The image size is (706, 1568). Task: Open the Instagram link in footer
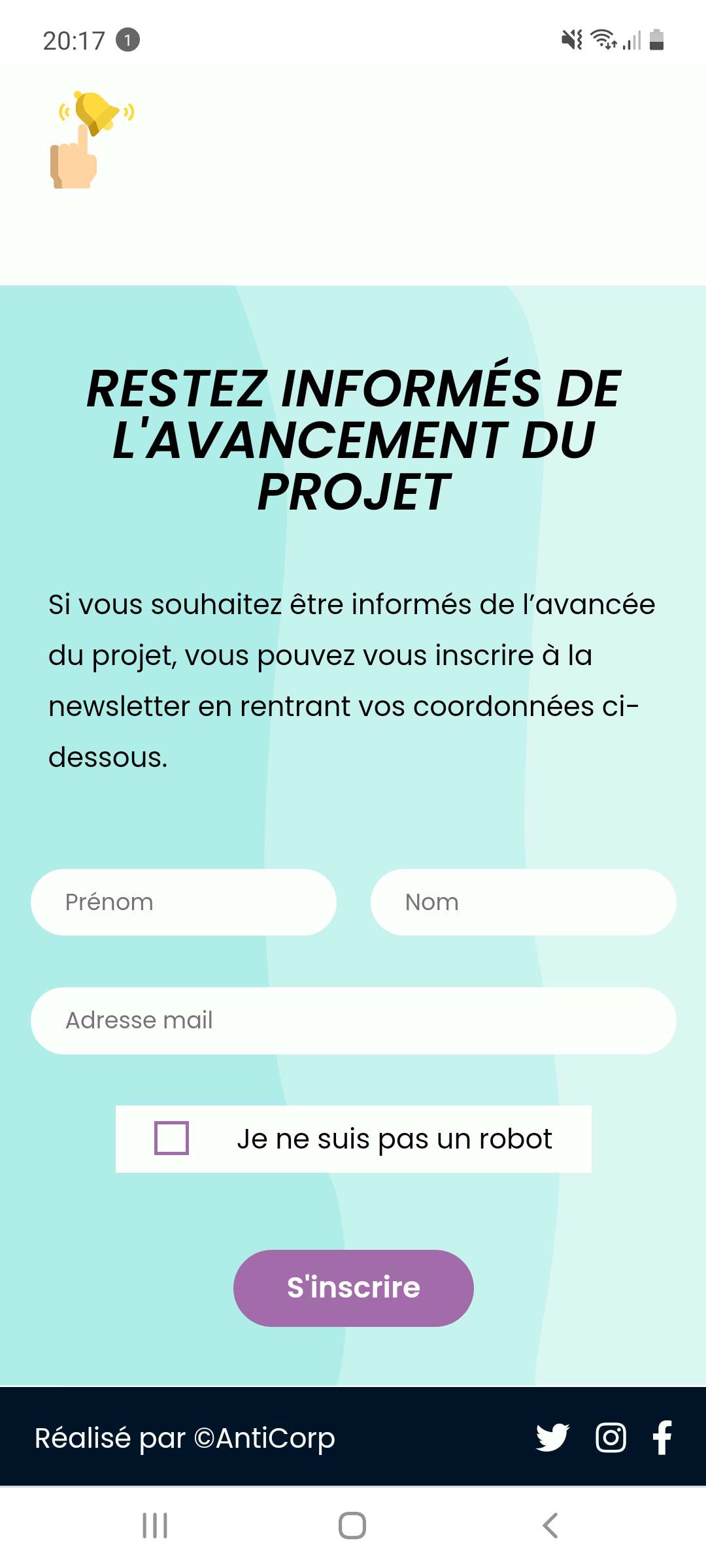(x=611, y=1437)
